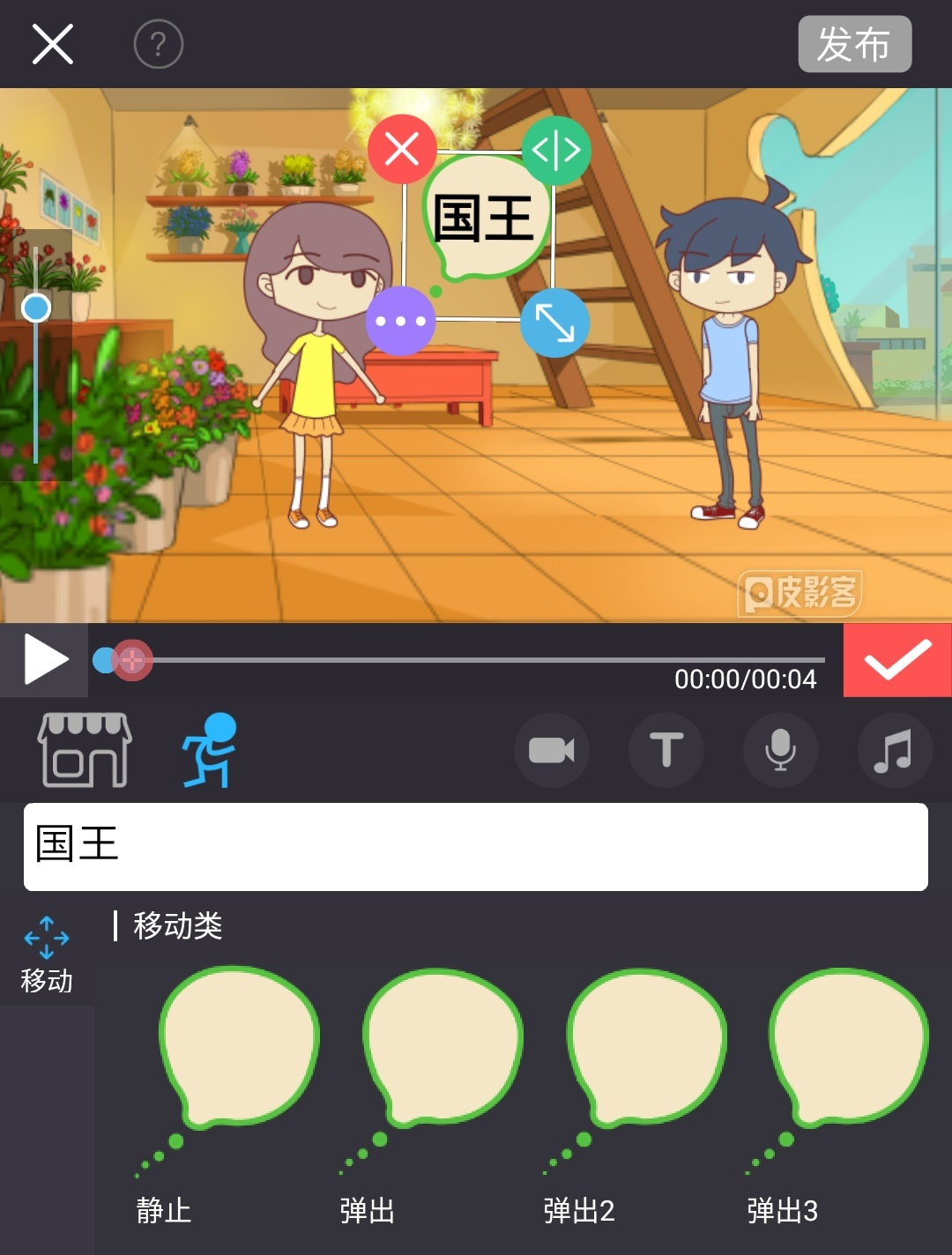This screenshot has width=952, height=1255.
Task: Select the 移动 category tab
Action: click(47, 954)
